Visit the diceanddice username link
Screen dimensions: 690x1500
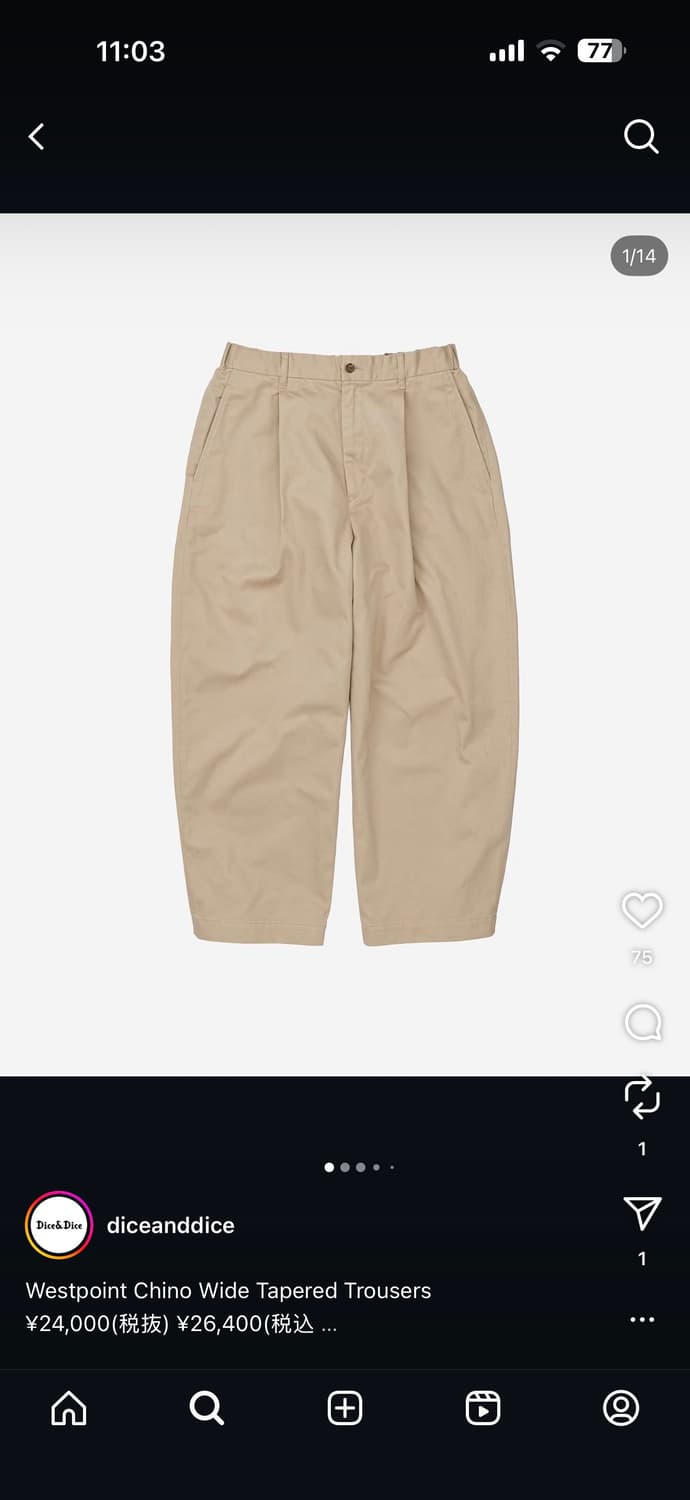coord(171,1225)
